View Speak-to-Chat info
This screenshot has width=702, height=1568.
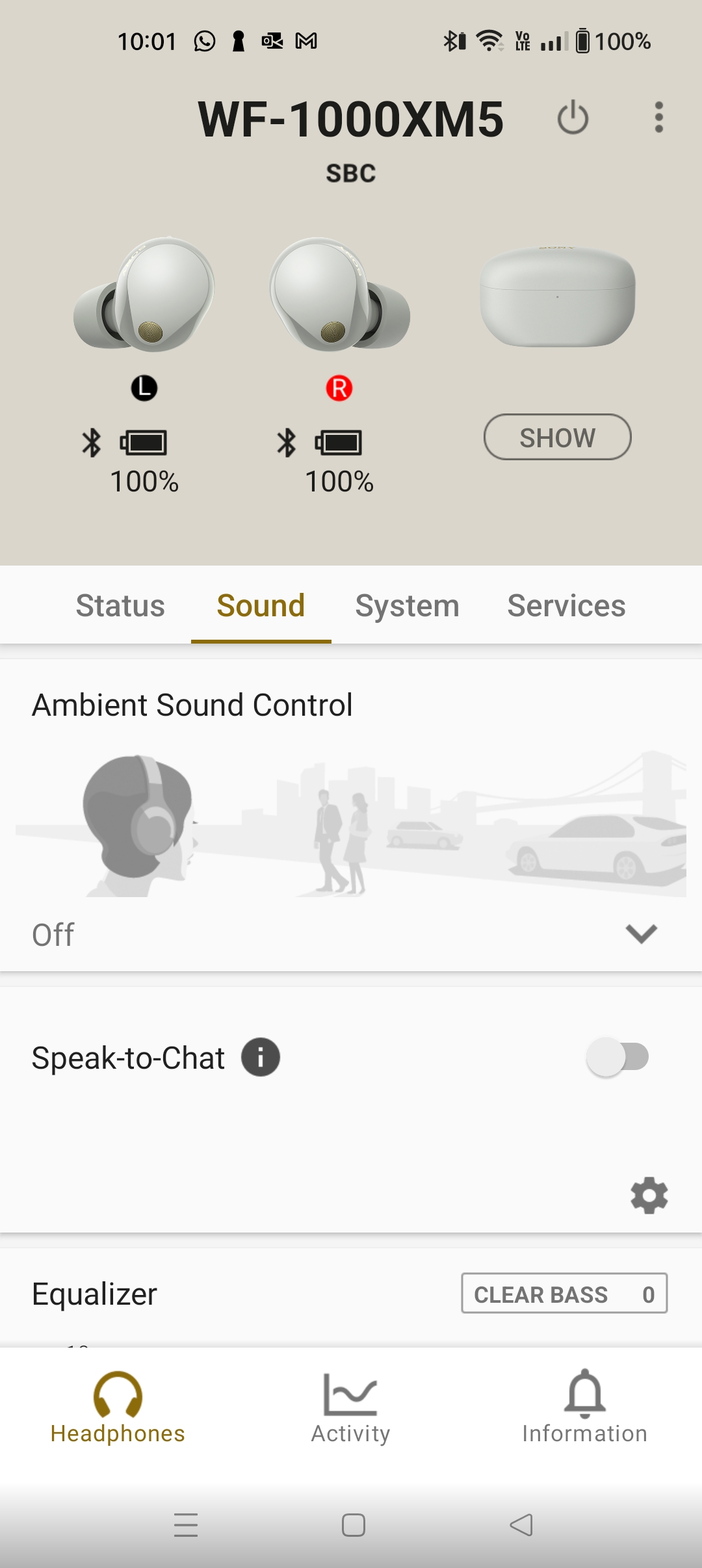pyautogui.click(x=261, y=1058)
